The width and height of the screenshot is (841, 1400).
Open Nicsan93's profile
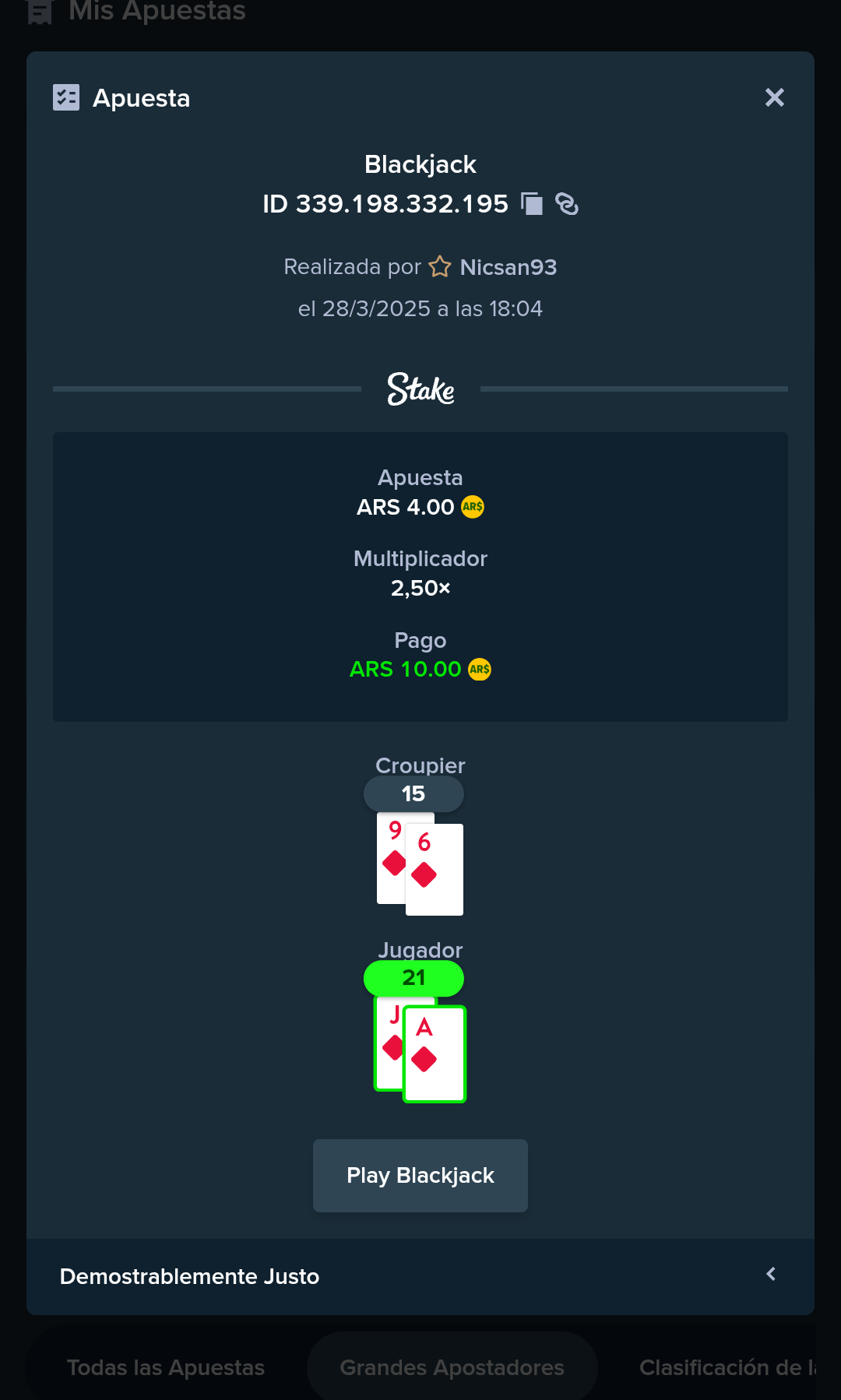click(508, 267)
